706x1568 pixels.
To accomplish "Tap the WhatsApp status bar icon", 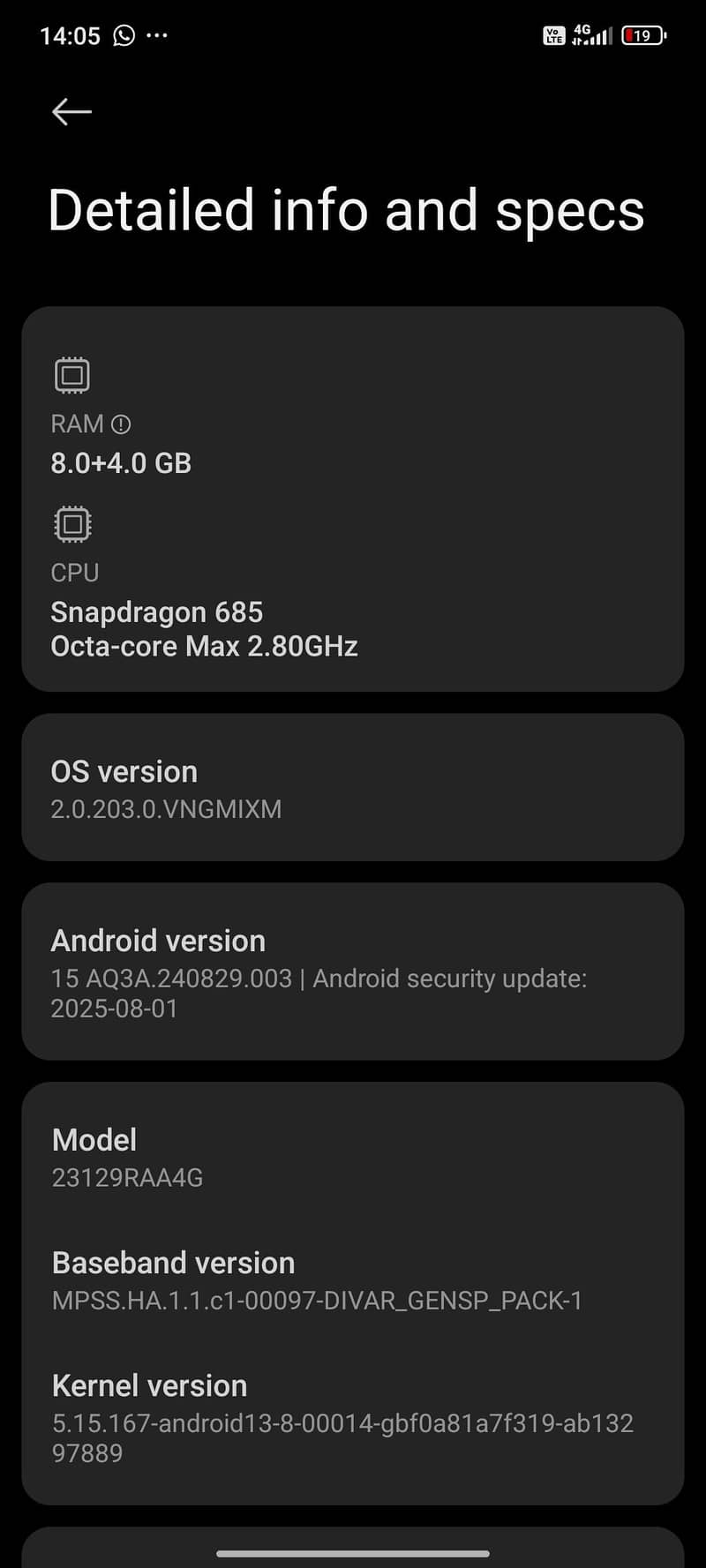I will tap(123, 35).
